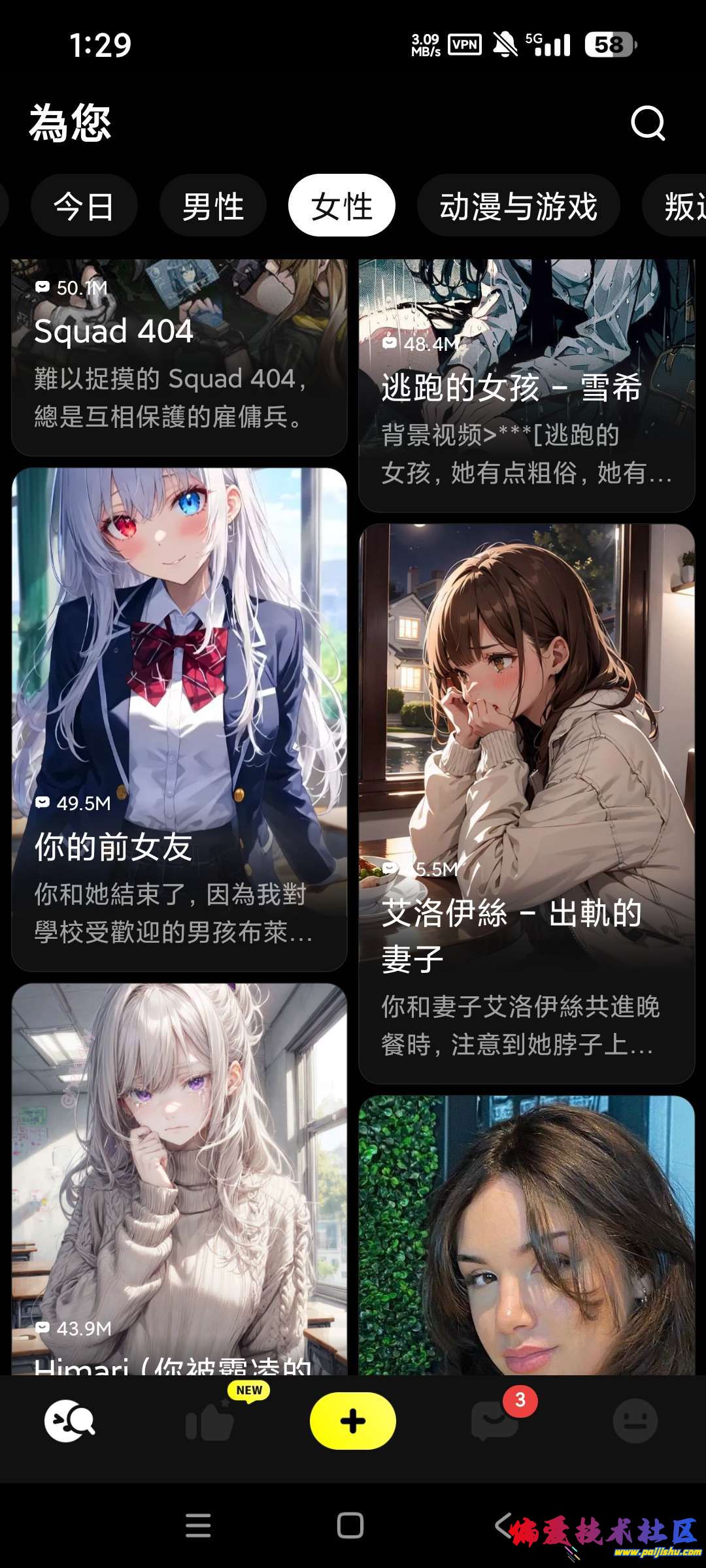
Task: Open the 你的前女友 character card
Action: coord(179,719)
